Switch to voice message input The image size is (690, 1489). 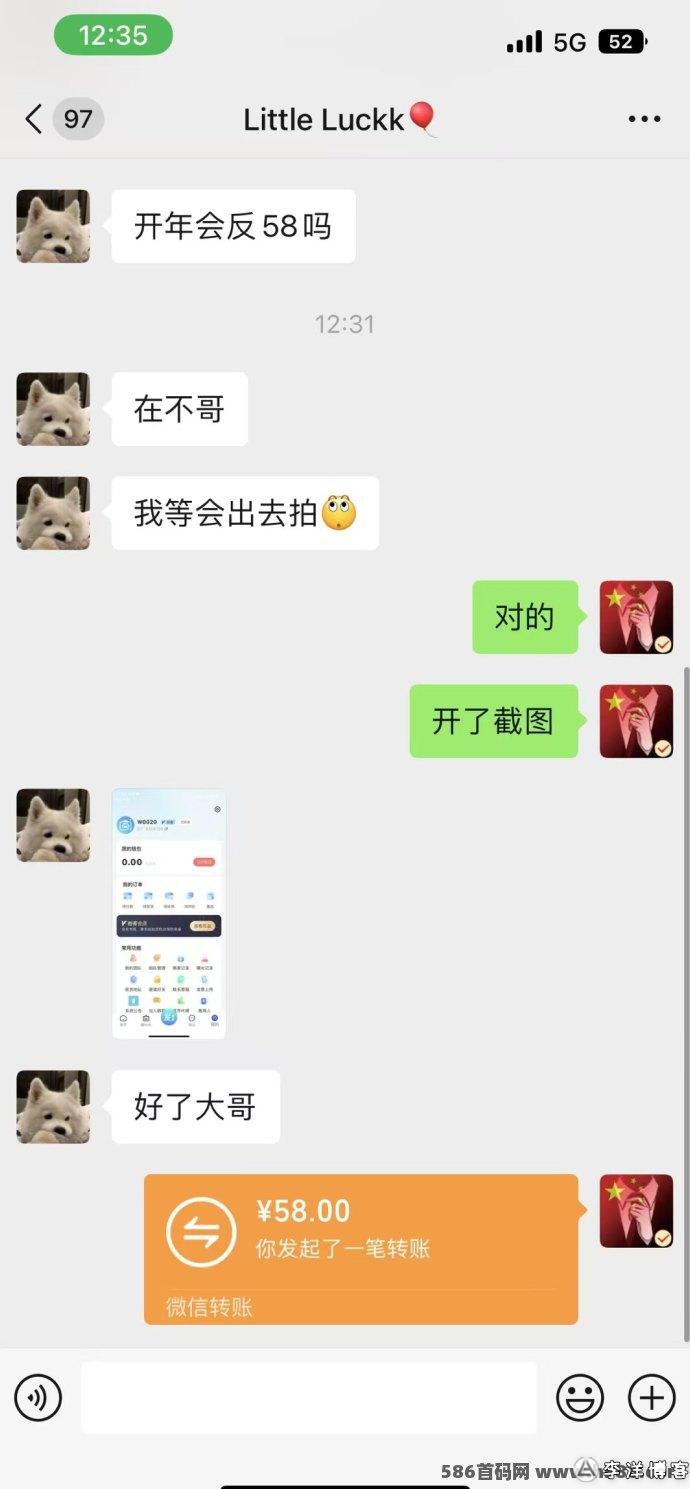pyautogui.click(x=38, y=1396)
